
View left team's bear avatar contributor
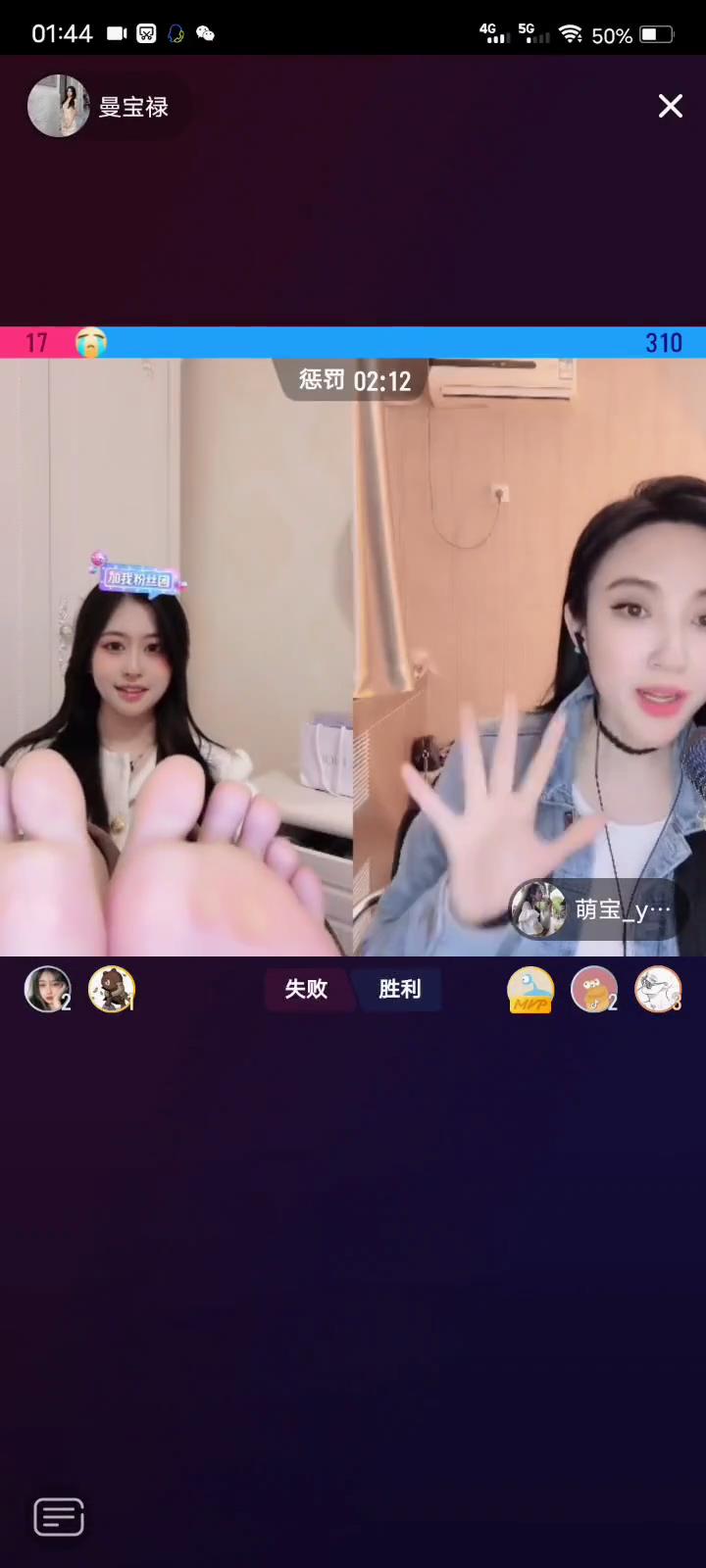click(111, 989)
